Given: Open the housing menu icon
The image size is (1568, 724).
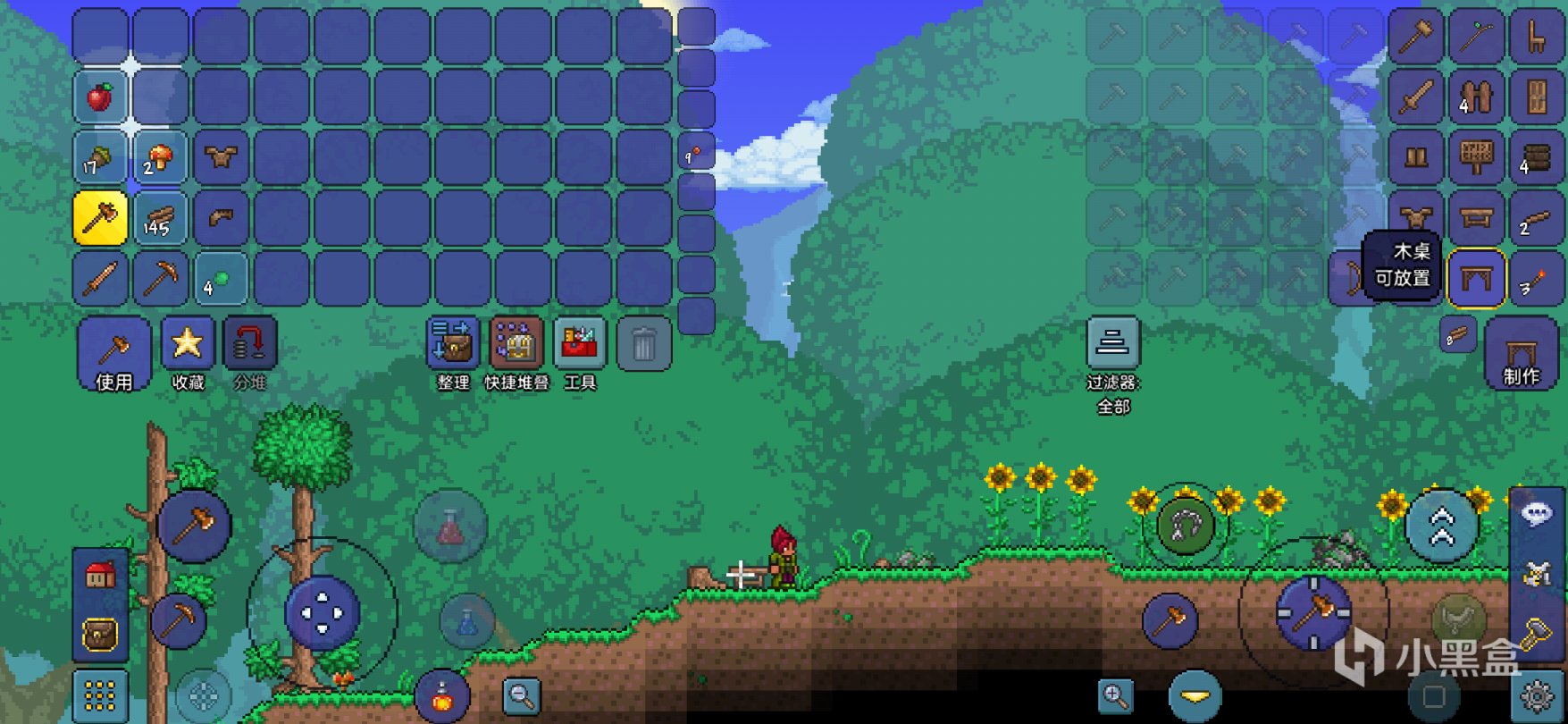Looking at the screenshot, I should (x=100, y=577).
